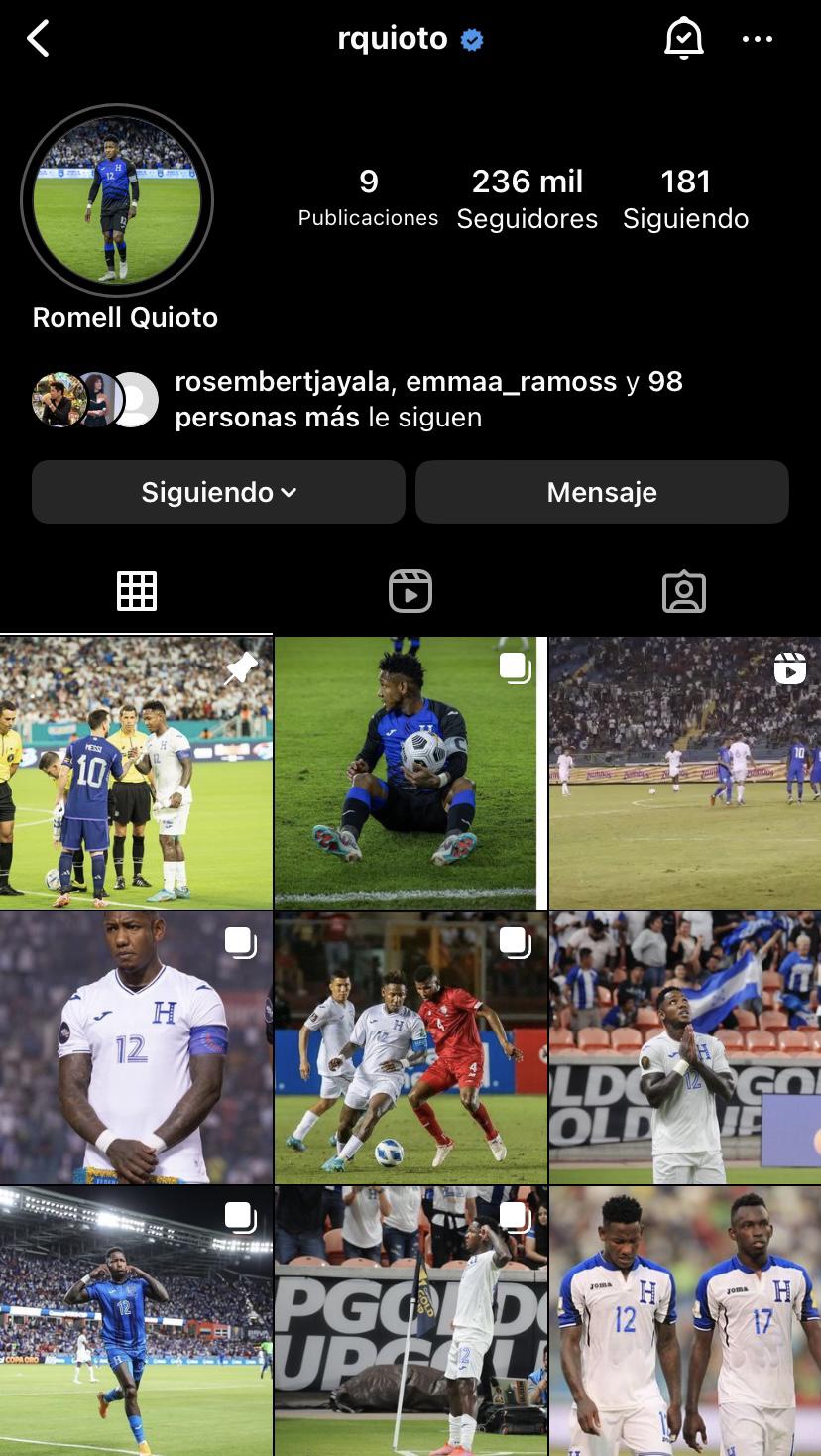The height and width of the screenshot is (1456, 821).
Task: Click the verified blue badge next to rquioto
Action: [471, 38]
